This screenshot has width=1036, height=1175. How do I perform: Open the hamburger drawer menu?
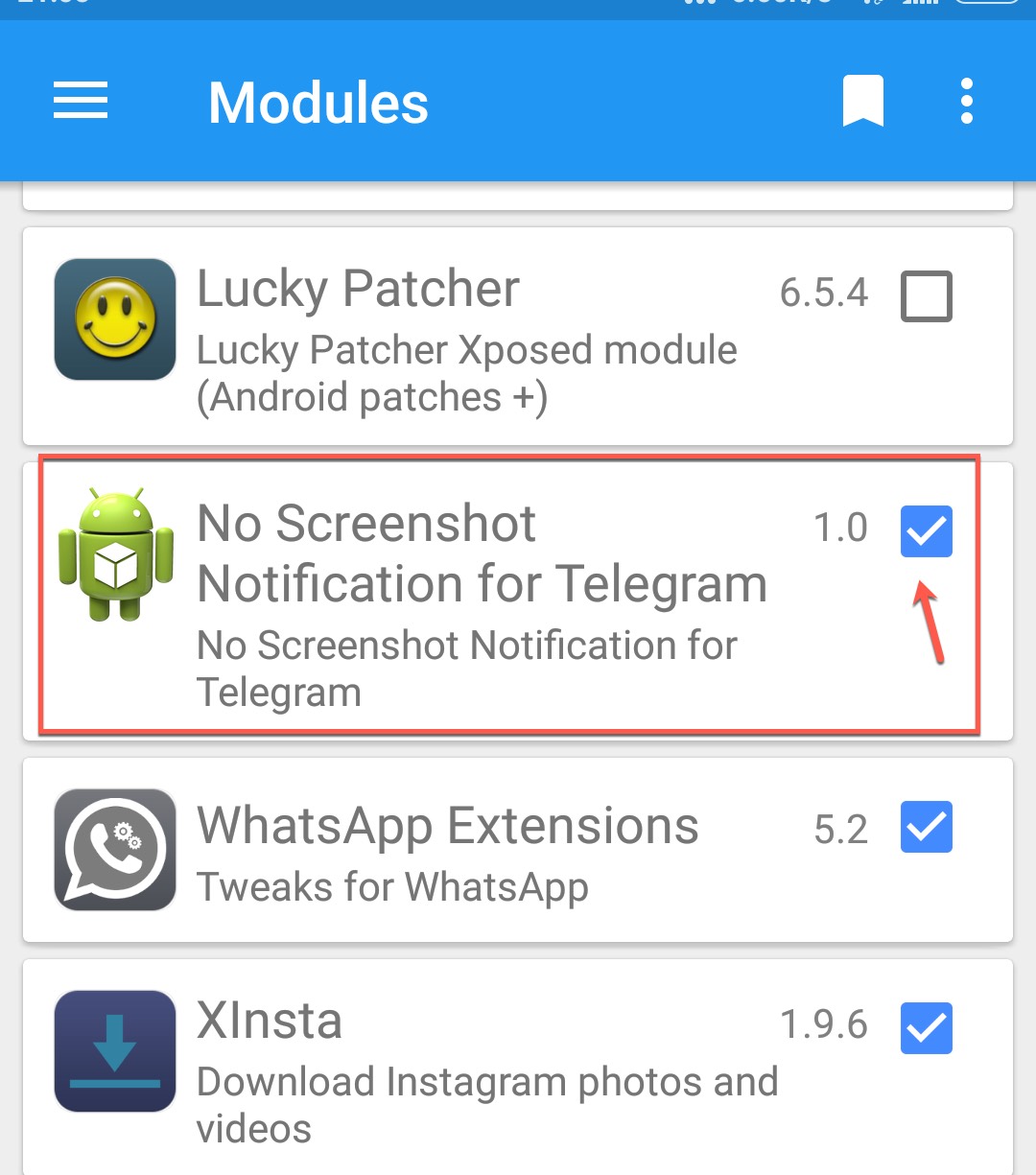(x=81, y=101)
